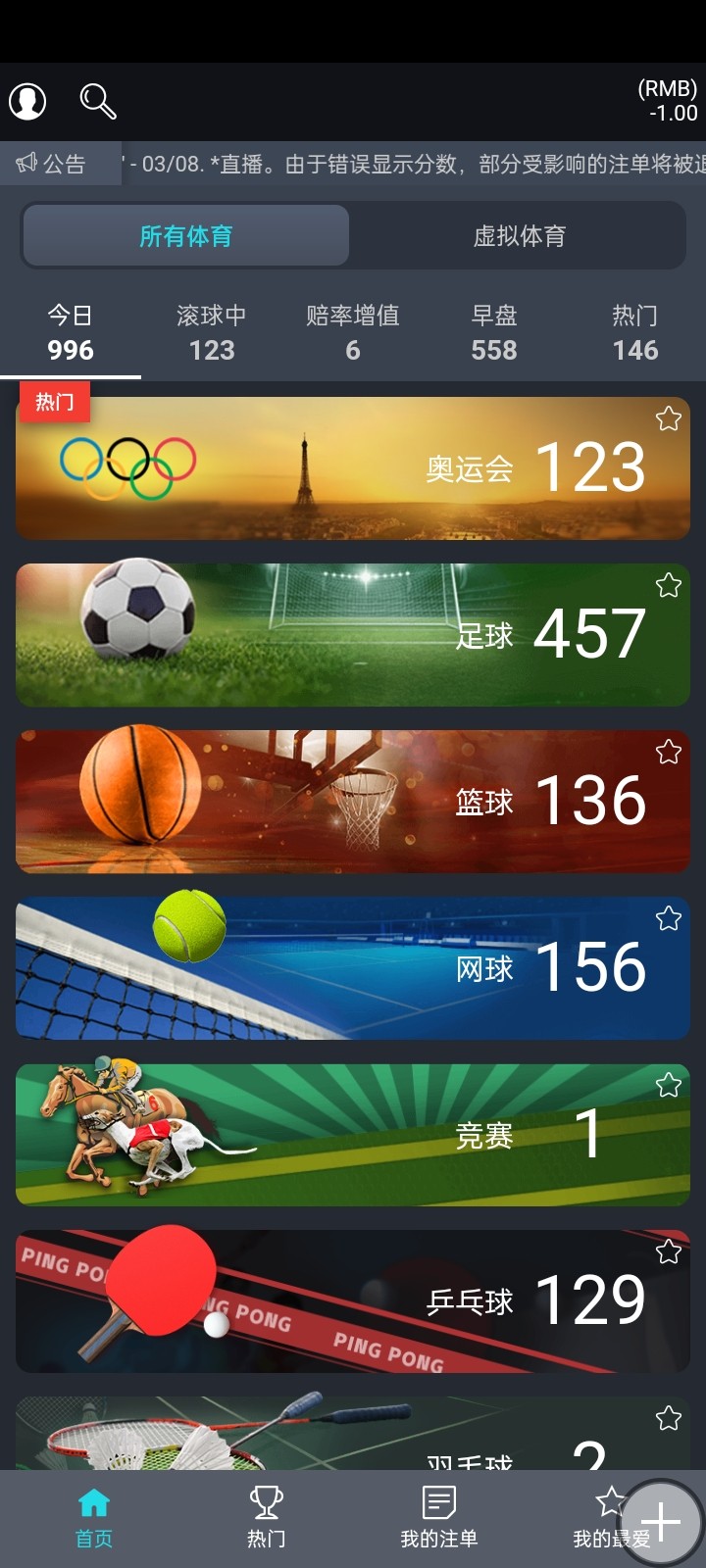Star the 竞赛 card as favorite
The width and height of the screenshot is (706, 1568).
(x=669, y=1085)
